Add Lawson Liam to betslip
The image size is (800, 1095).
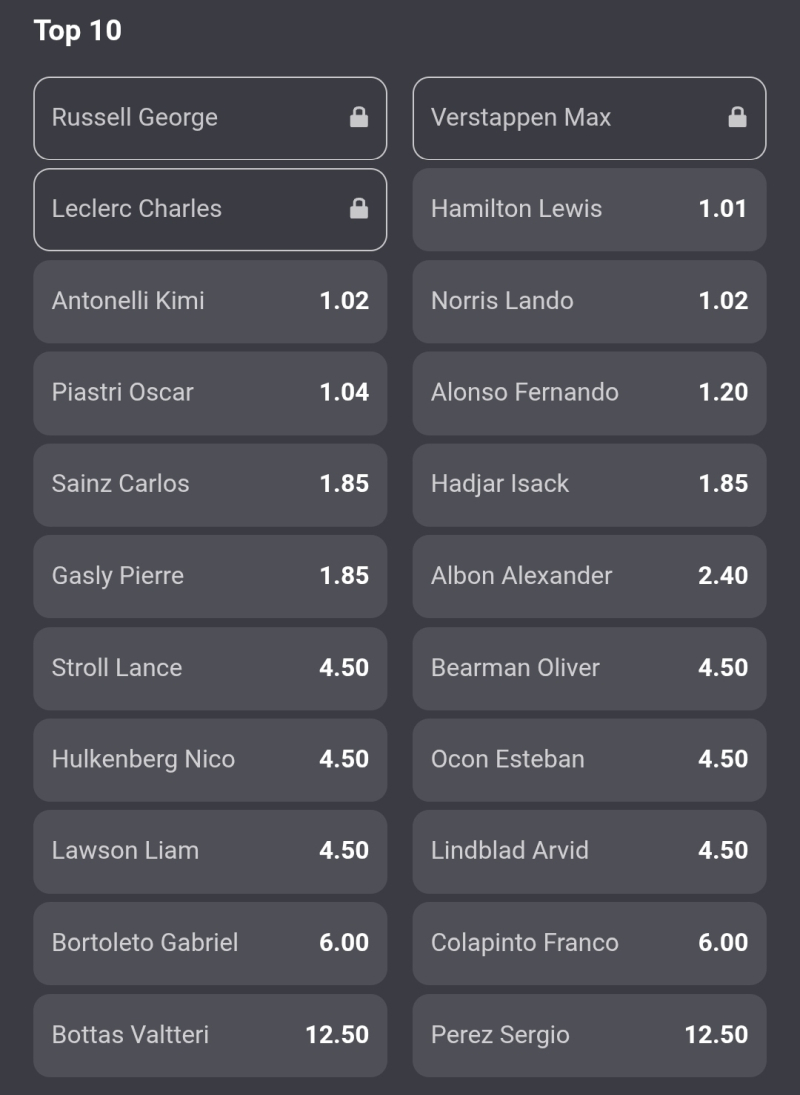pos(210,851)
